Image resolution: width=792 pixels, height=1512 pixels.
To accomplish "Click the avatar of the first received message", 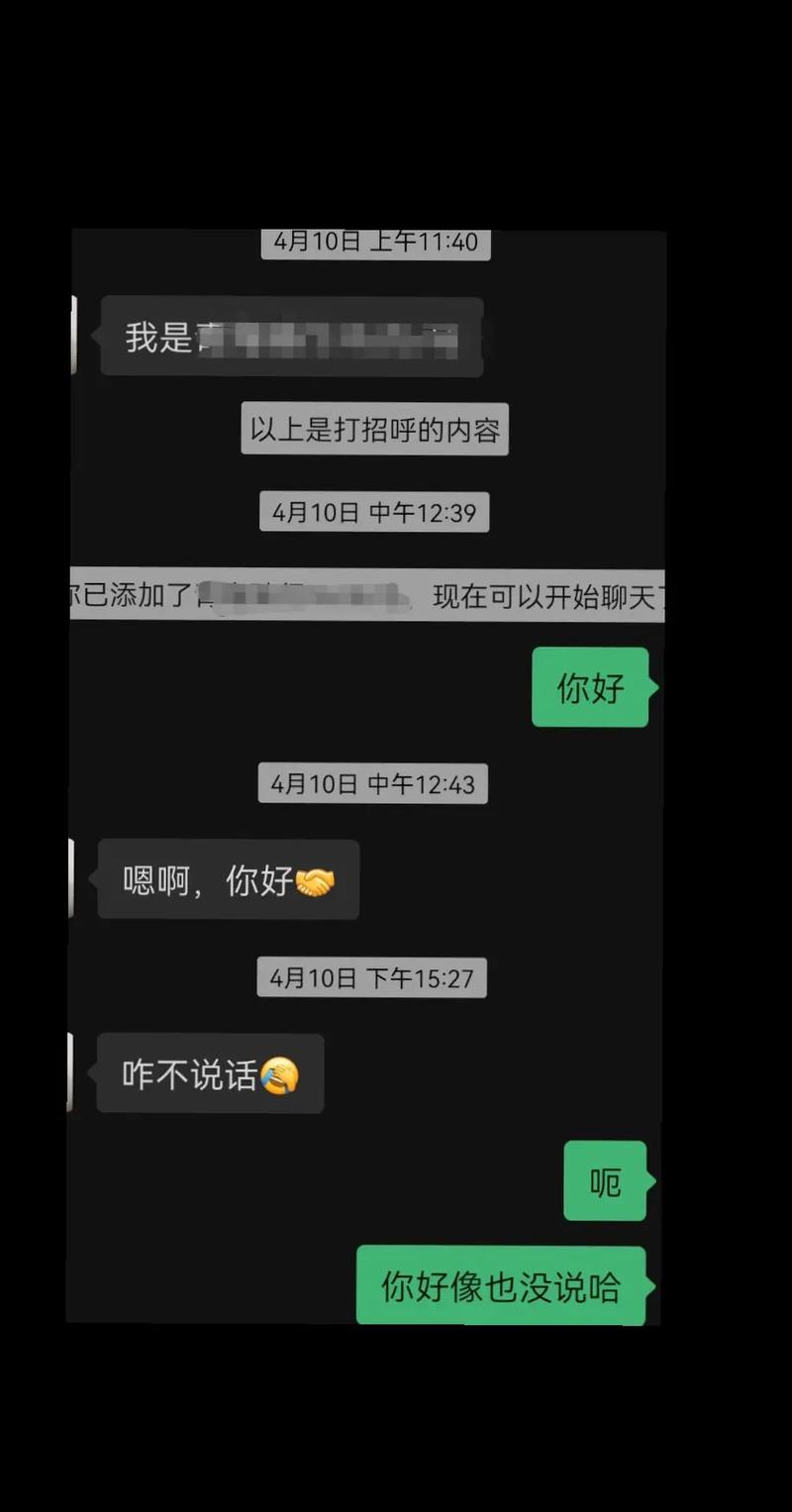I will pyautogui.click(x=73, y=337).
